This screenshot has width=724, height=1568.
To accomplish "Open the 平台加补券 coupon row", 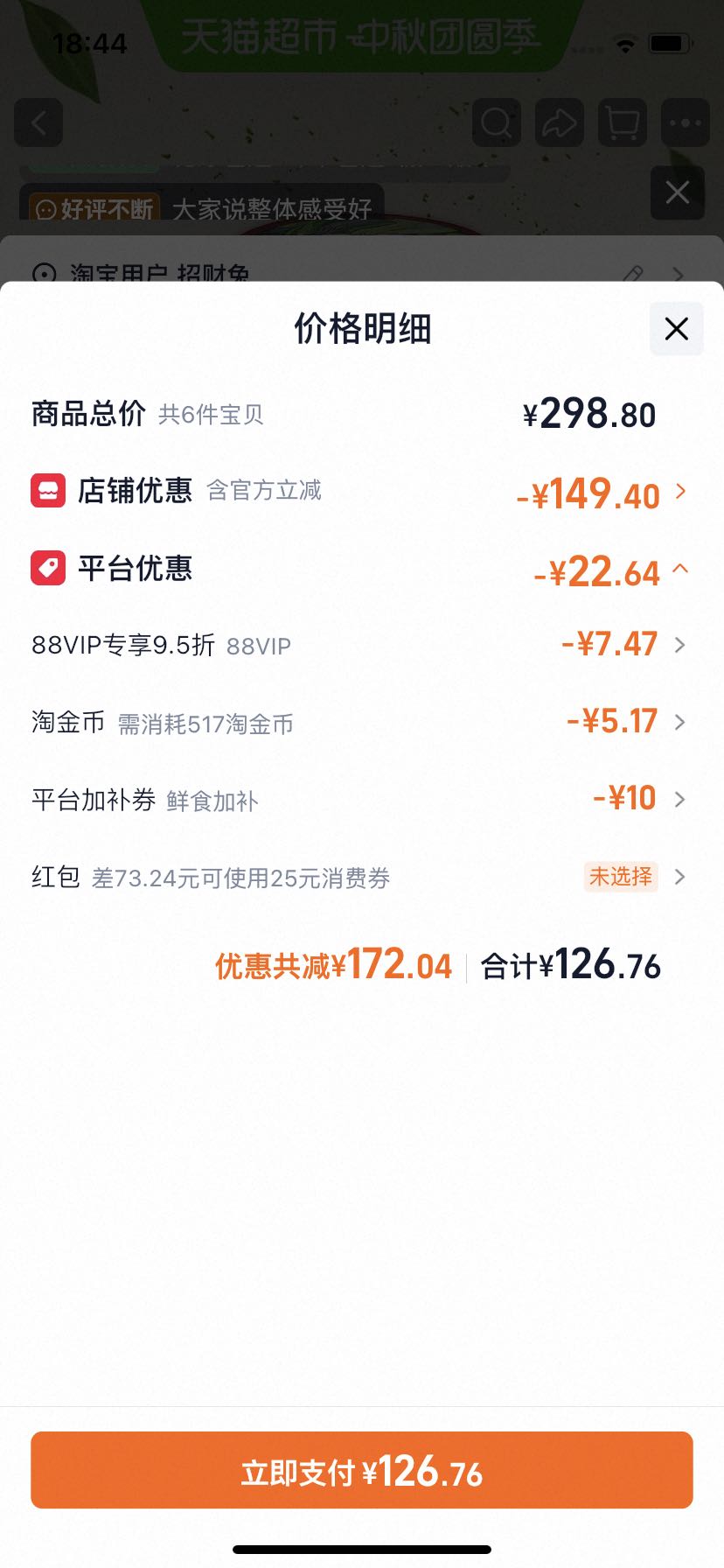I will pyautogui.click(x=361, y=799).
